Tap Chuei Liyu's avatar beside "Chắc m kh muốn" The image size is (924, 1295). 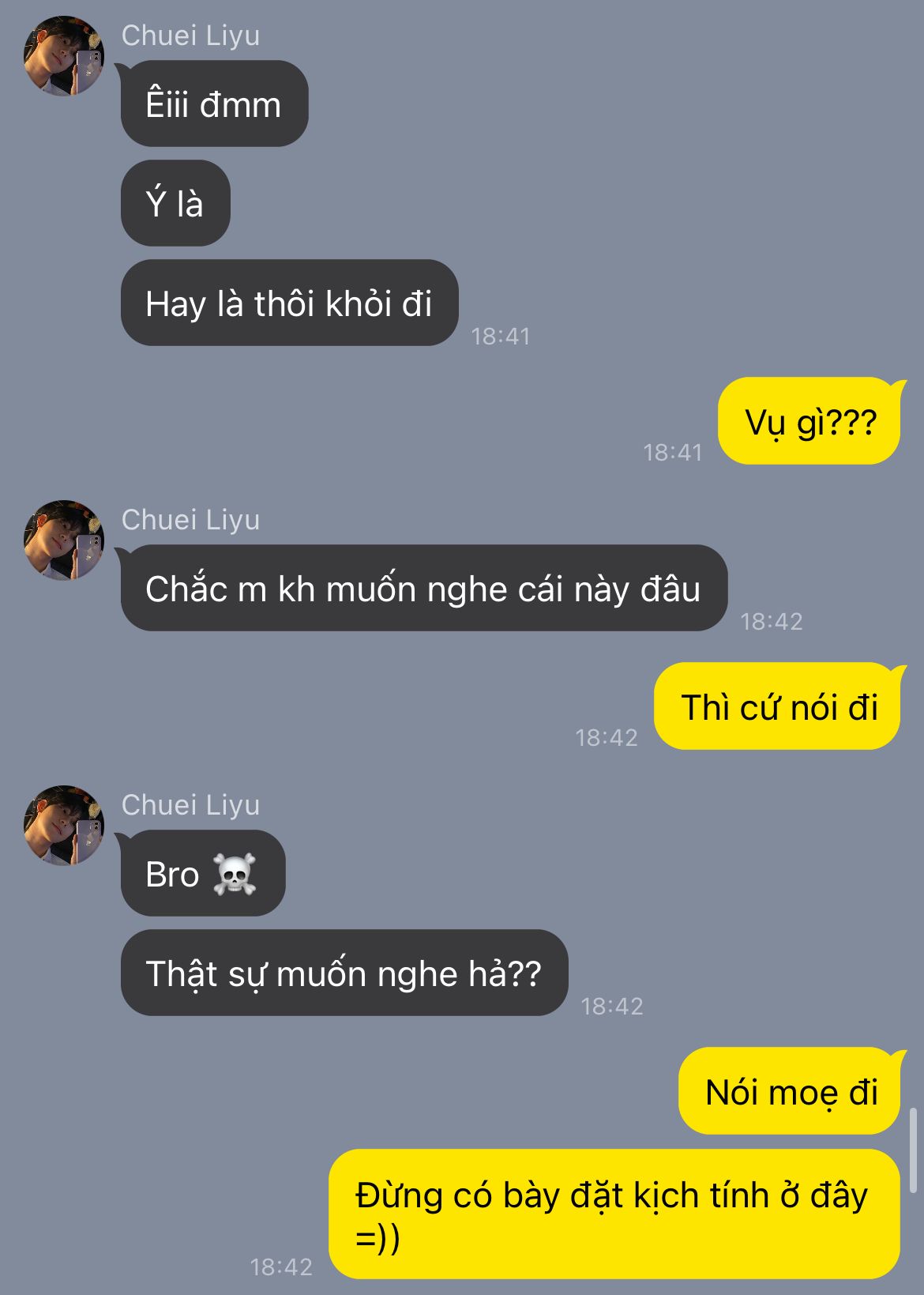(x=63, y=540)
